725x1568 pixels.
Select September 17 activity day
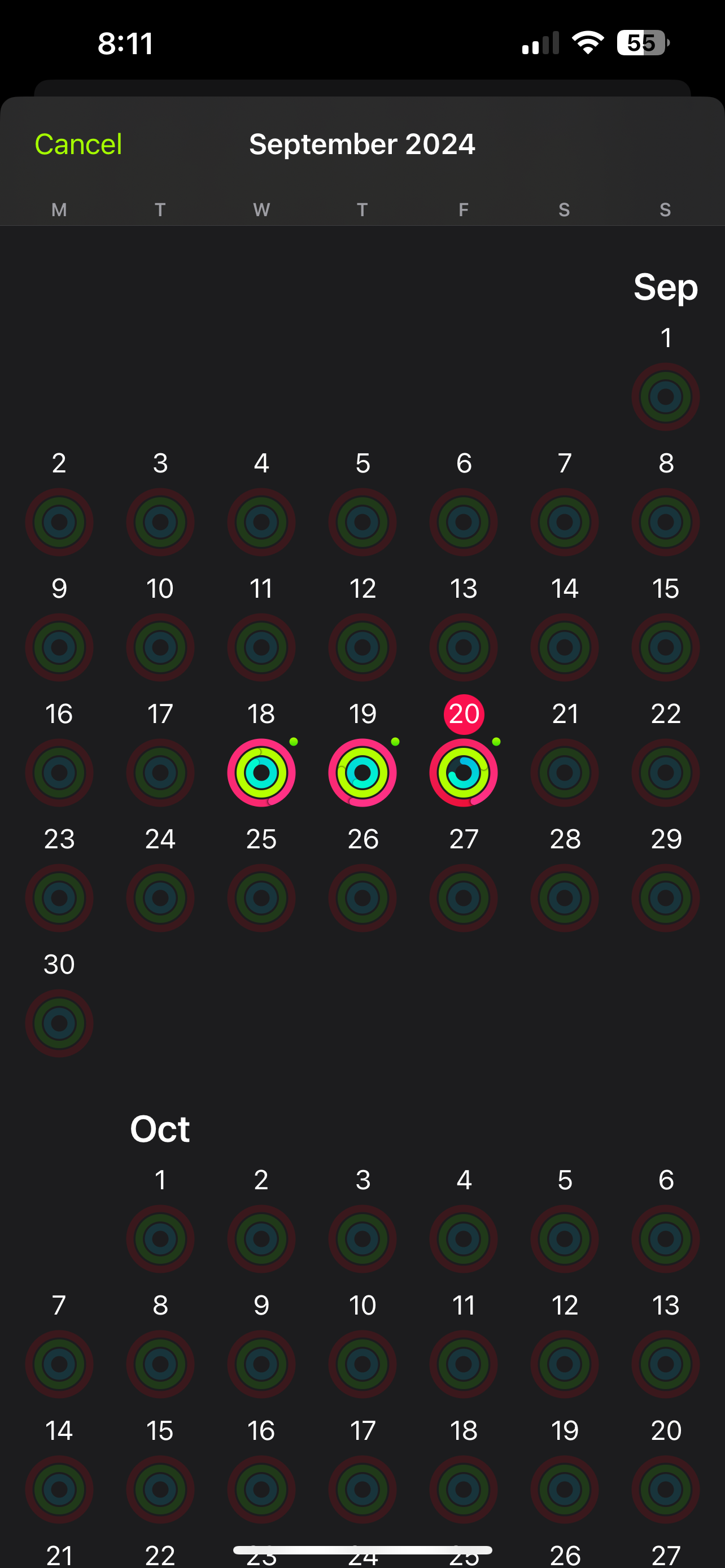coord(160,772)
